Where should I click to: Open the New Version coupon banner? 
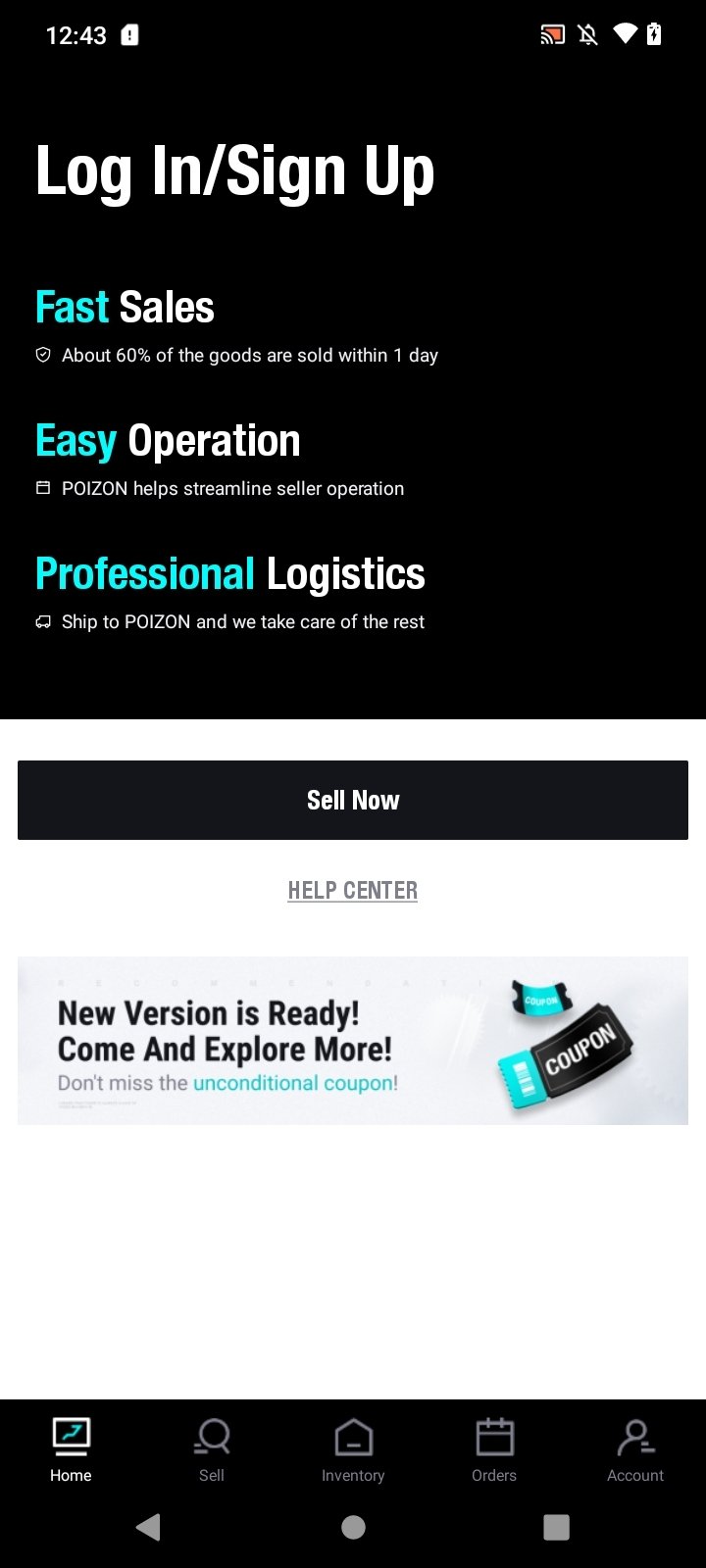click(353, 1041)
